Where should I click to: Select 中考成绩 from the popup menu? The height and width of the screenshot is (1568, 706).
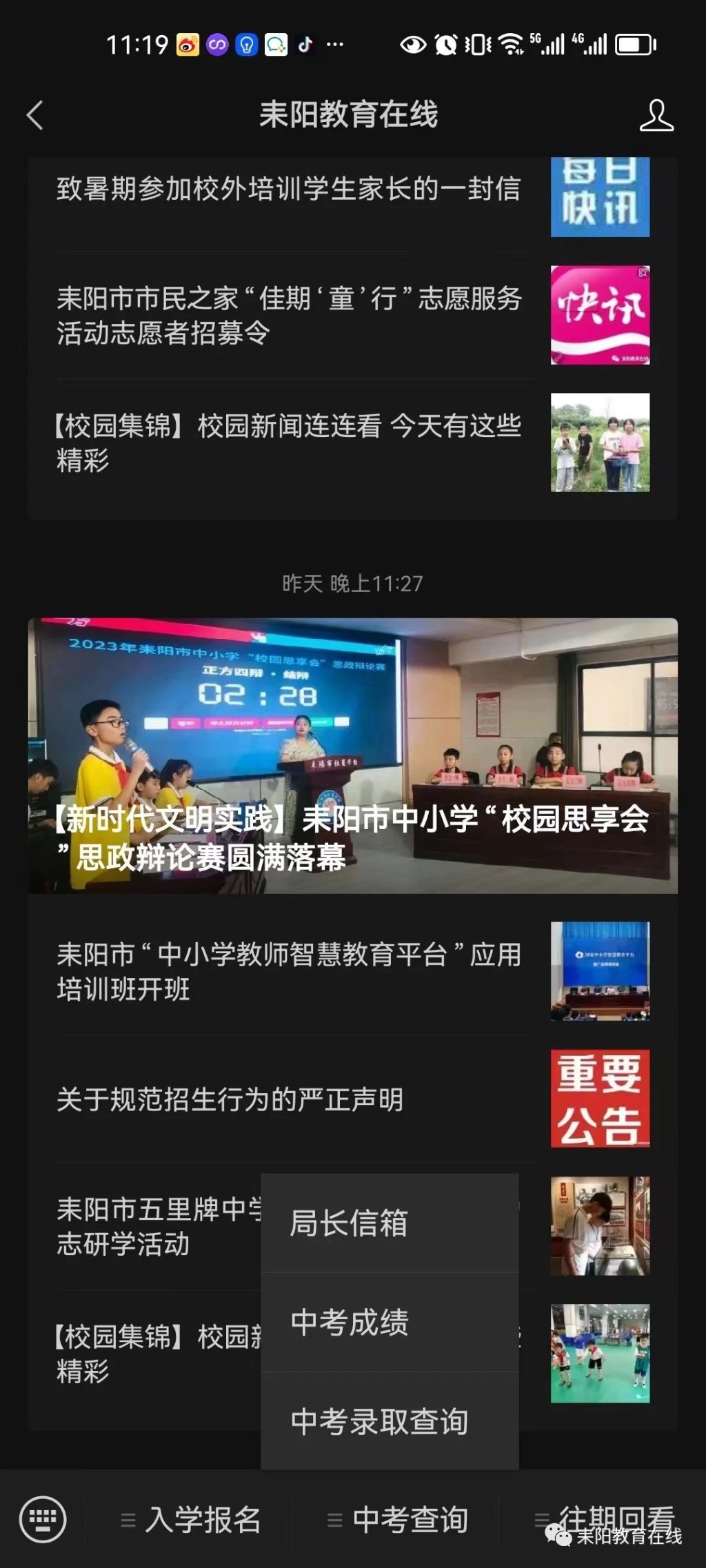pos(390,1323)
